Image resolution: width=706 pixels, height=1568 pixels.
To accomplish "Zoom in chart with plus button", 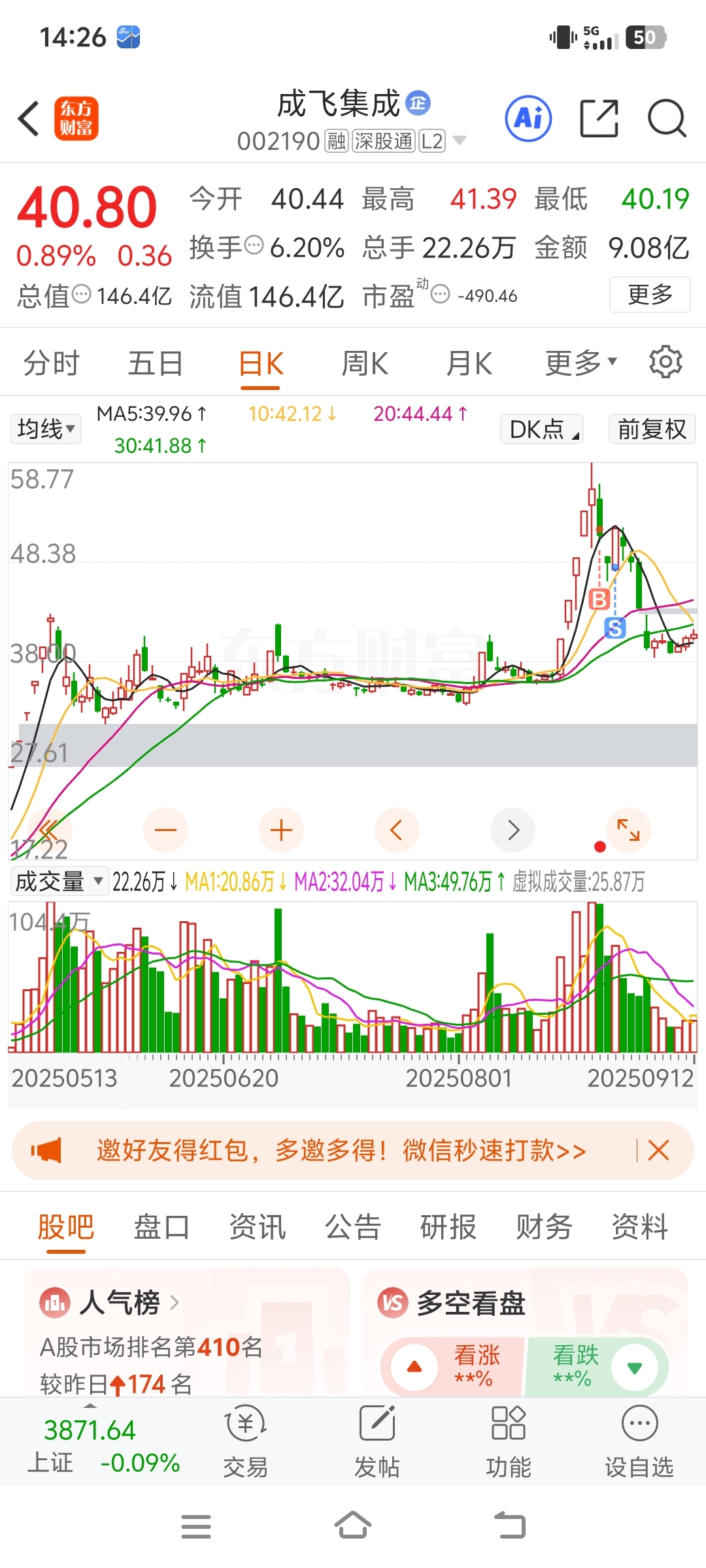I will pos(281,830).
